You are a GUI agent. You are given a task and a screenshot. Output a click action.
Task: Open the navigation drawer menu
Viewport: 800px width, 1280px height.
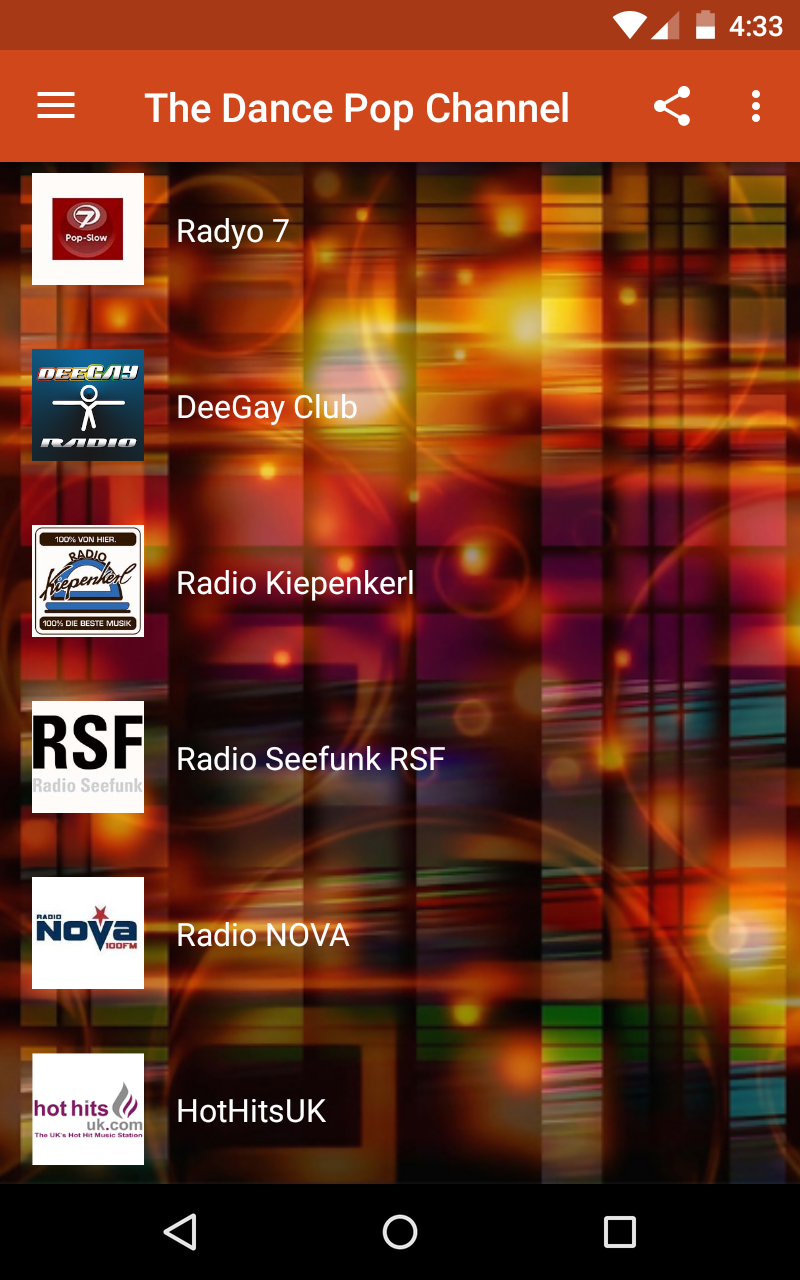pos(56,107)
